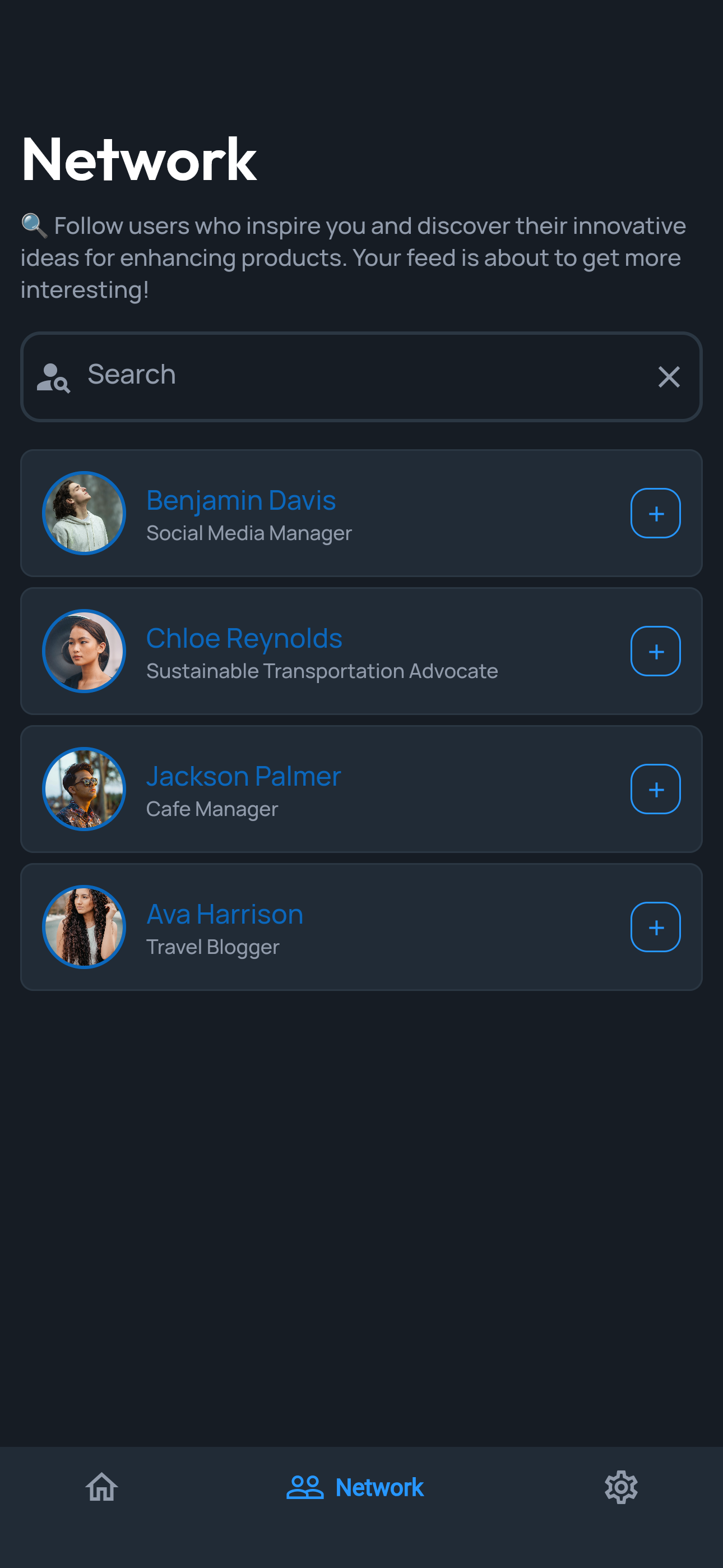The width and height of the screenshot is (723, 1568).
Task: Follow Benjamin Davis with the plus button
Action: pyautogui.click(x=655, y=513)
